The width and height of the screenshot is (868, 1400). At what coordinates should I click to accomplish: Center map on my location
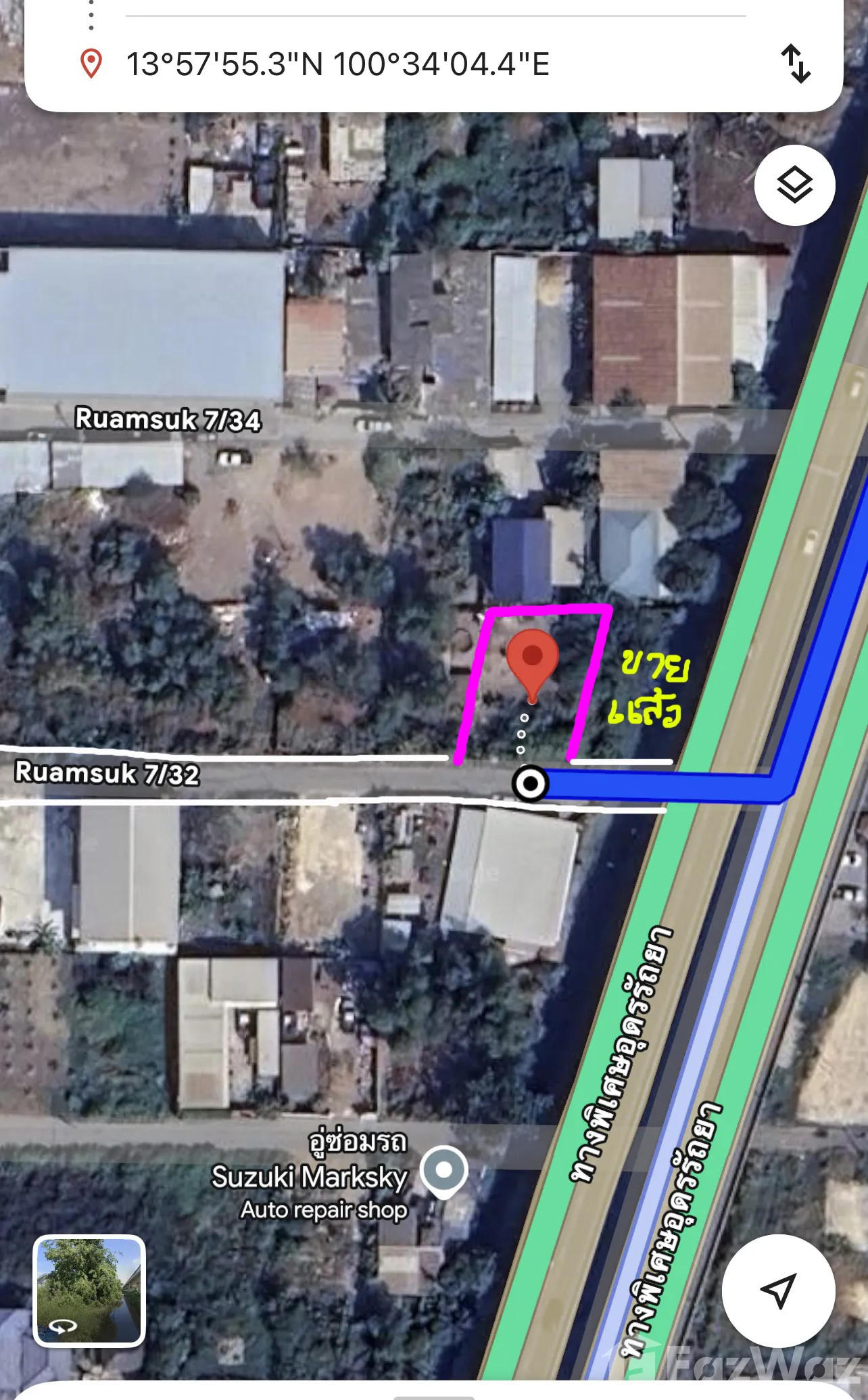778,1290
